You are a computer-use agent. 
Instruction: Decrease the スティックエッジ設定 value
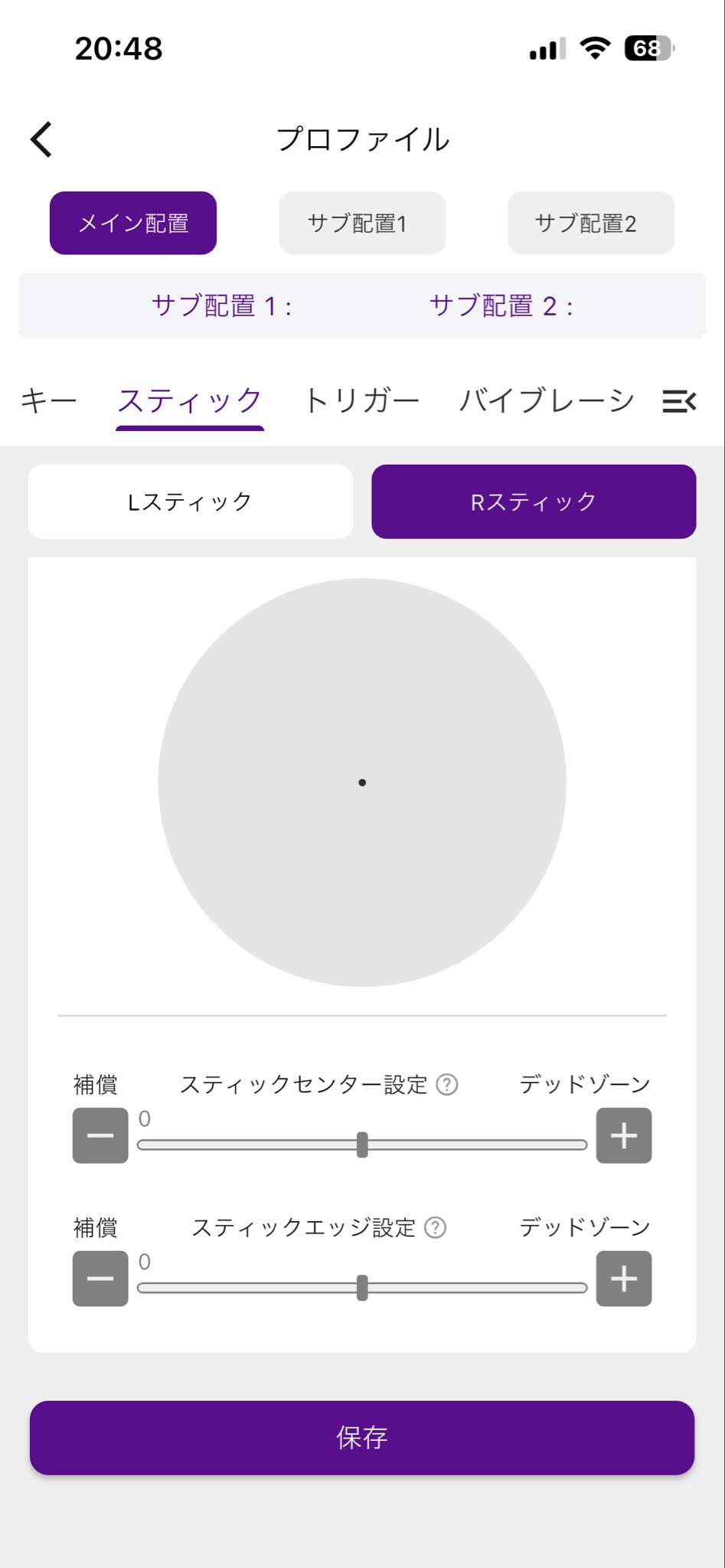point(100,1279)
